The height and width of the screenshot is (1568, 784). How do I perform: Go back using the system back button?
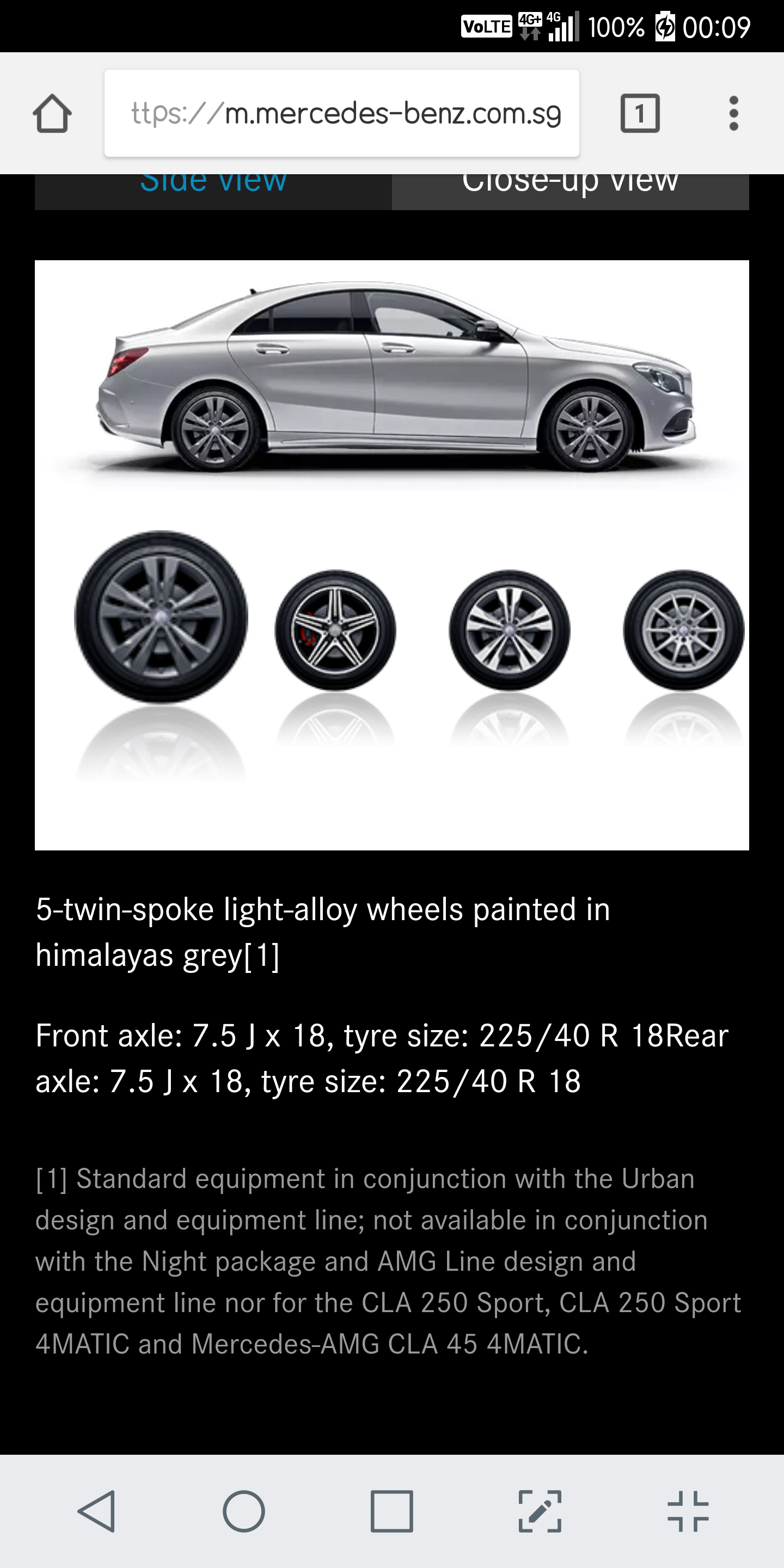(97, 1511)
